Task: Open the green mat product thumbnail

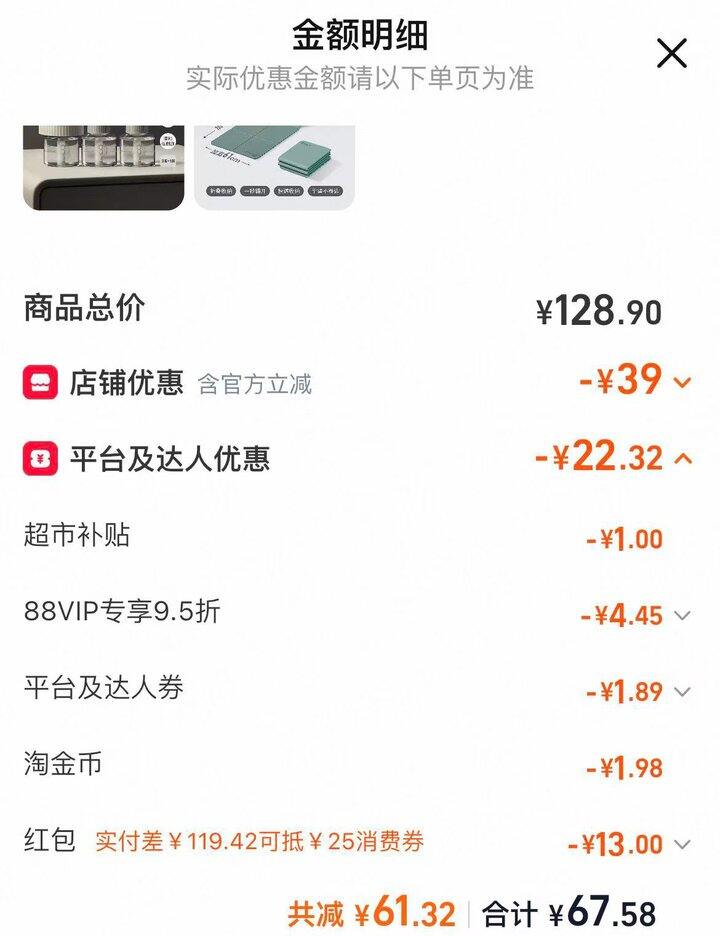Action: [x=274, y=167]
